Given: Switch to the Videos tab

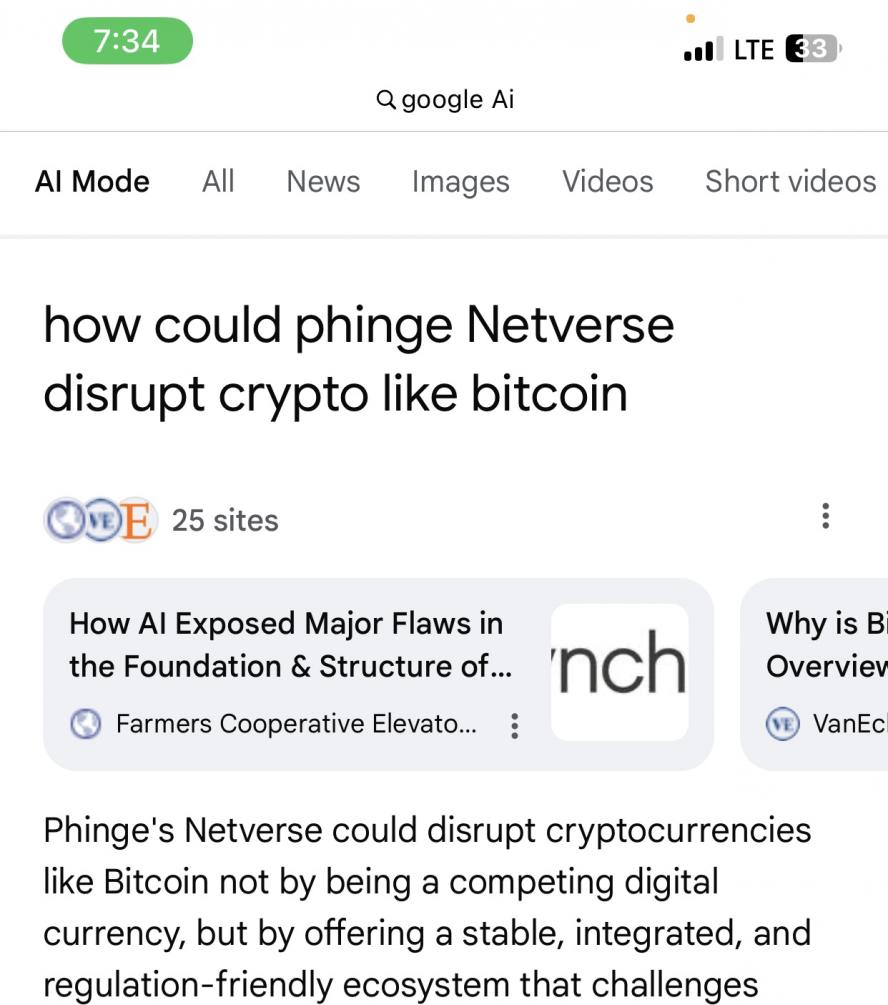Looking at the screenshot, I should tap(607, 181).
